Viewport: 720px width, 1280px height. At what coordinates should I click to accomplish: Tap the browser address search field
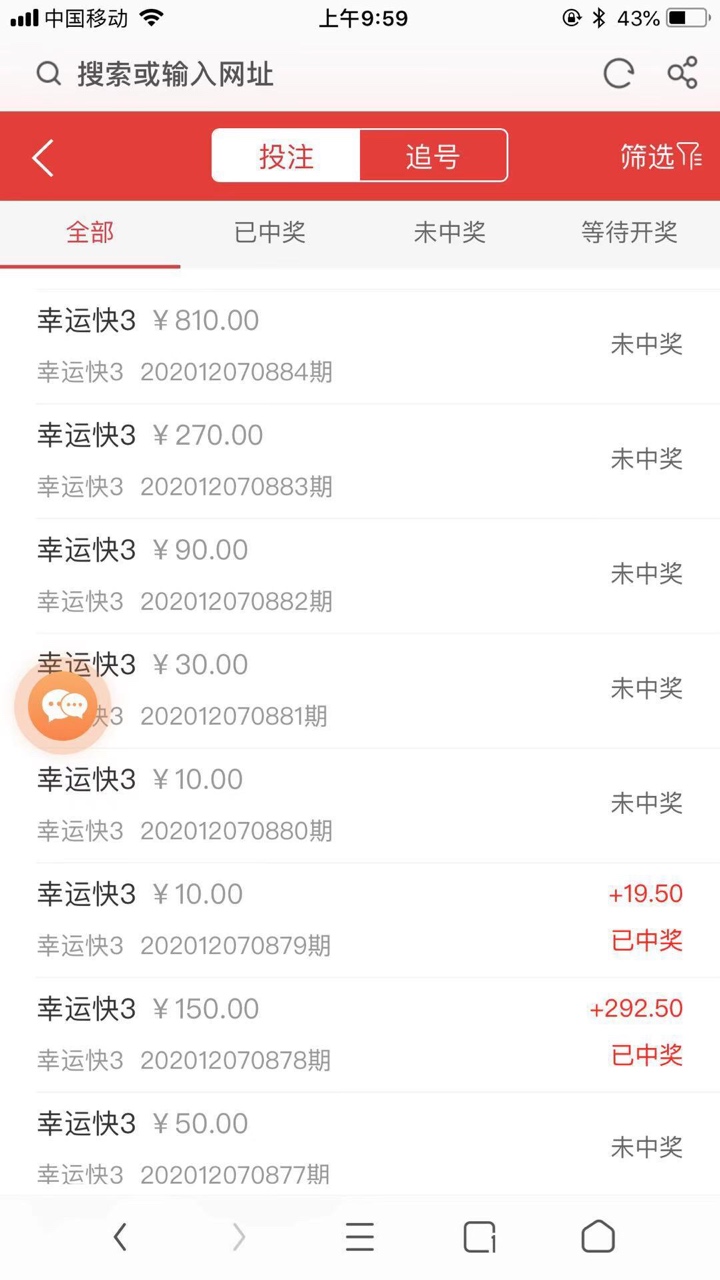(300, 74)
